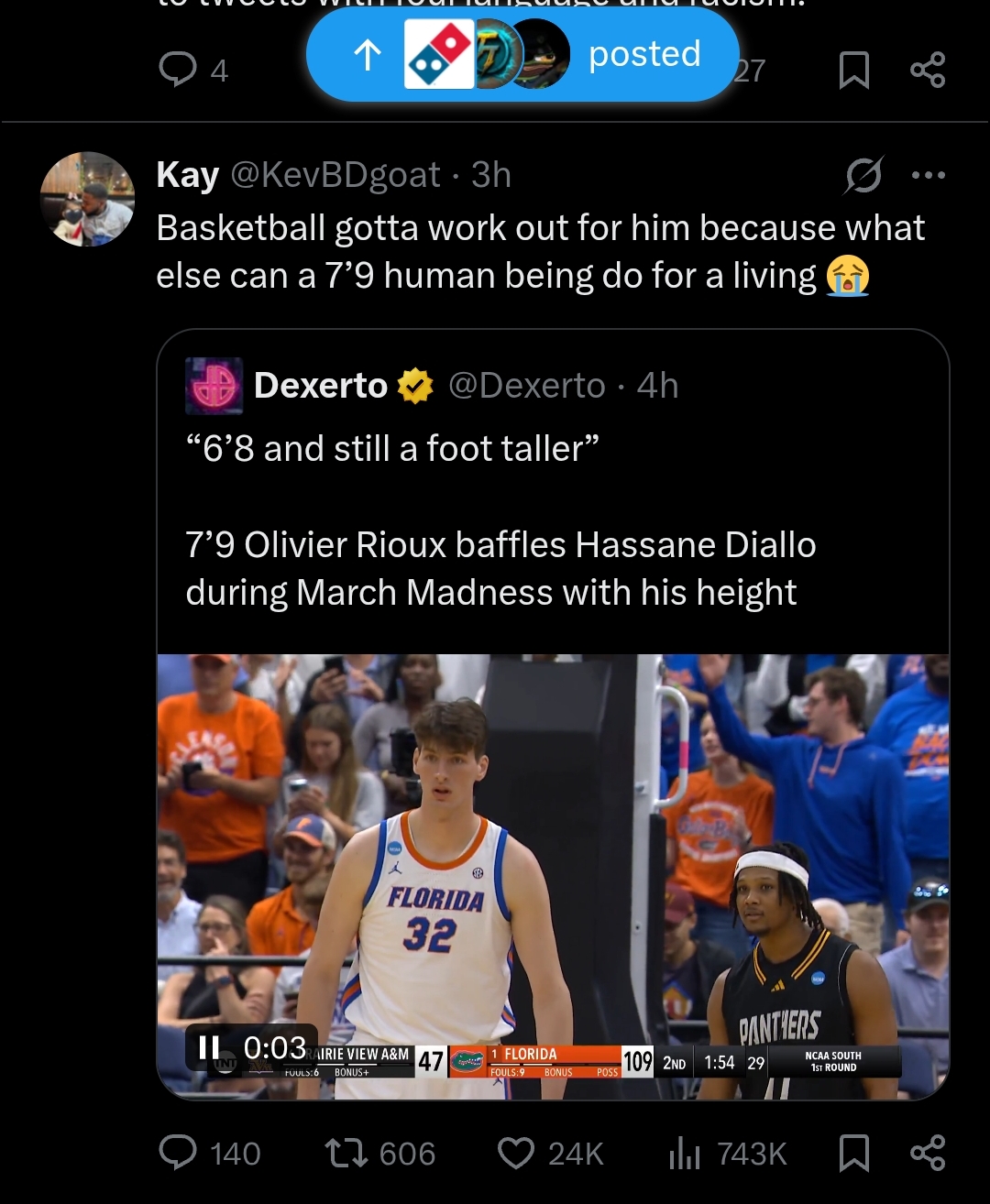View analytics for Kay's post with 743K views
The width and height of the screenshot is (990, 1204).
click(x=685, y=1153)
